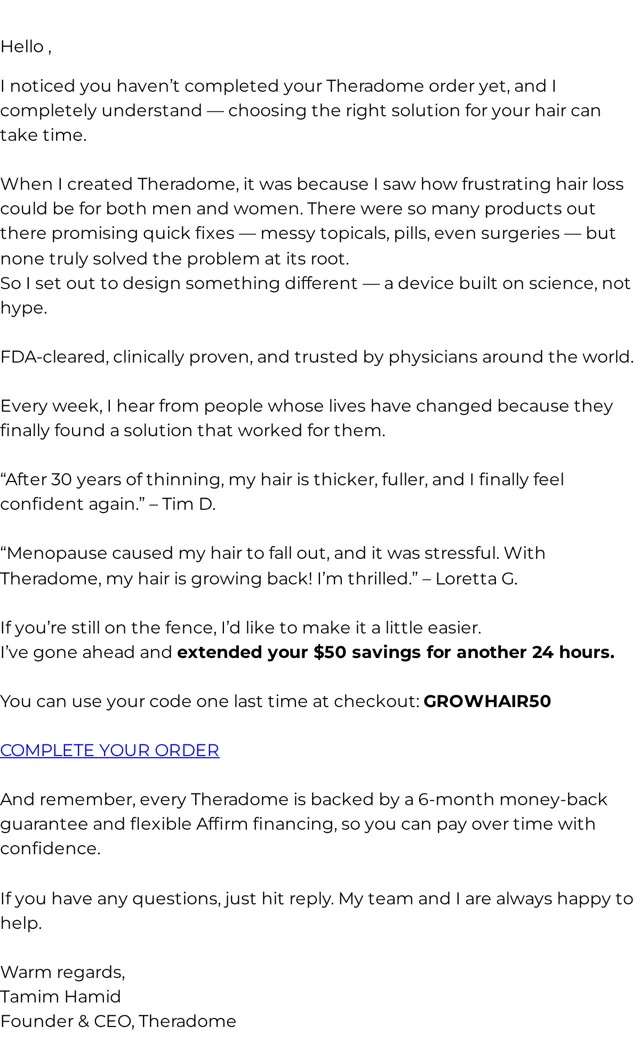Open the COMPLETE YOUR ORDER link
Image resolution: width=640 pixels, height=1040 pixels.
click(109, 750)
